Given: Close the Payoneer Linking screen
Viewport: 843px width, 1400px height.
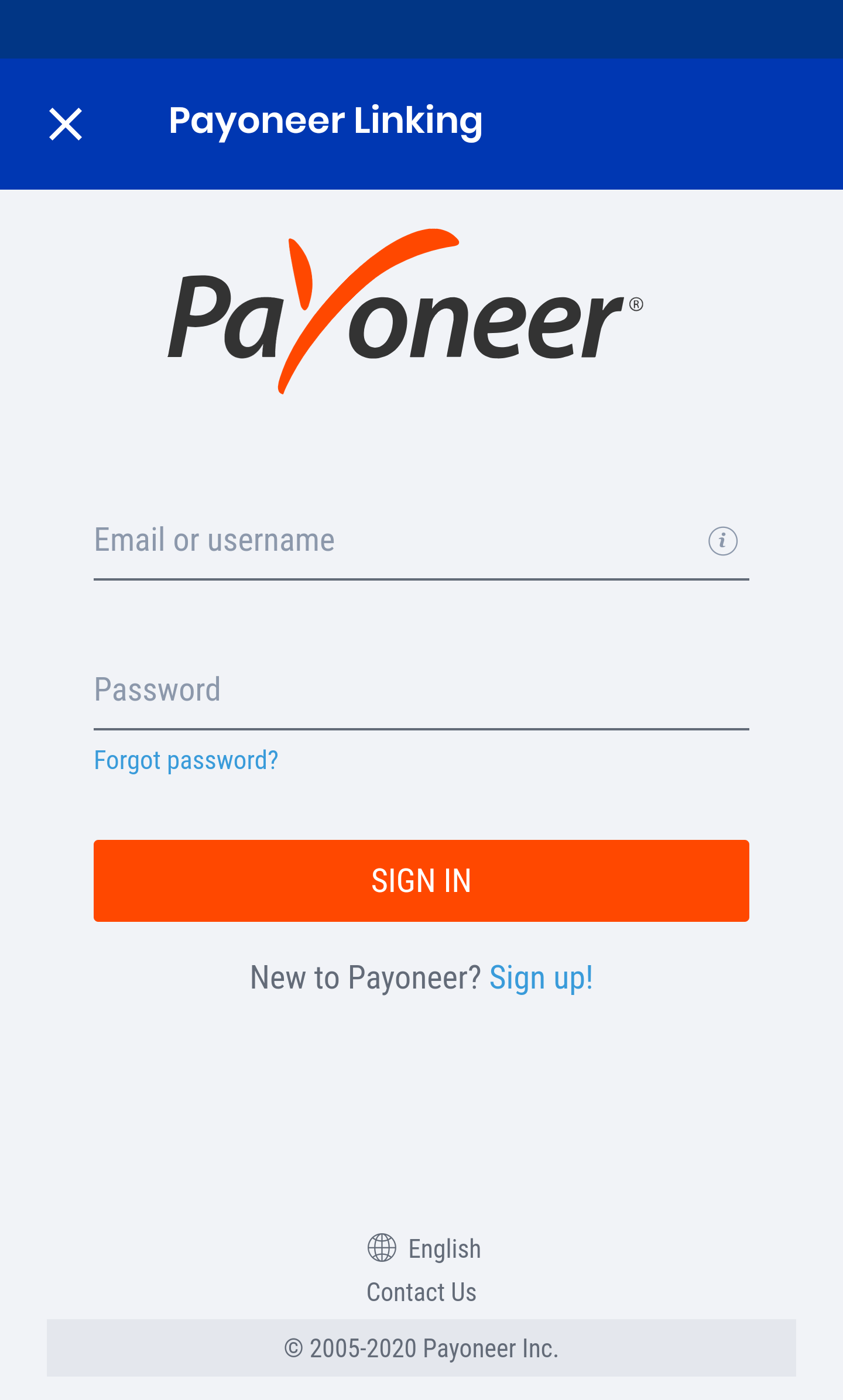Looking at the screenshot, I should 66,124.
